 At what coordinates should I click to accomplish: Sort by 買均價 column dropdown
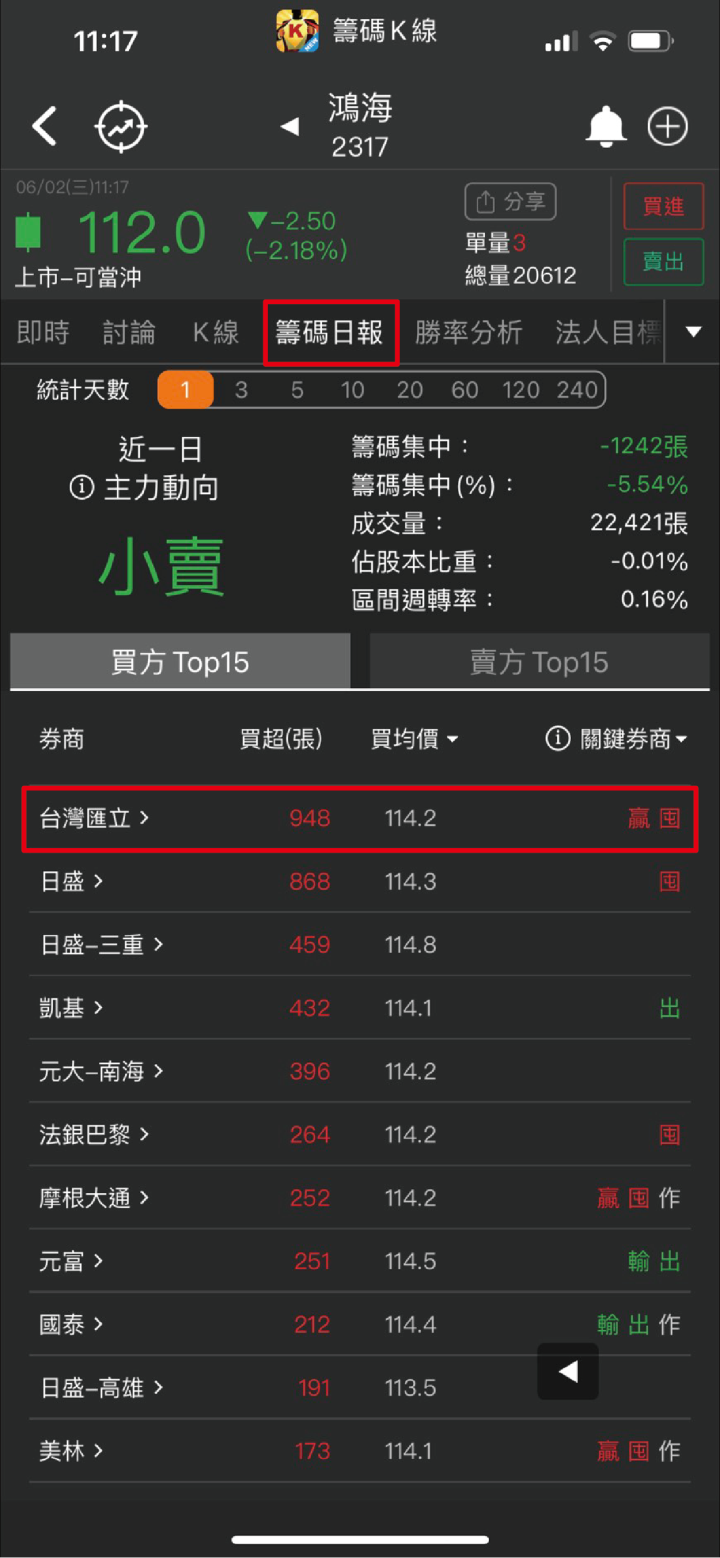click(x=414, y=740)
